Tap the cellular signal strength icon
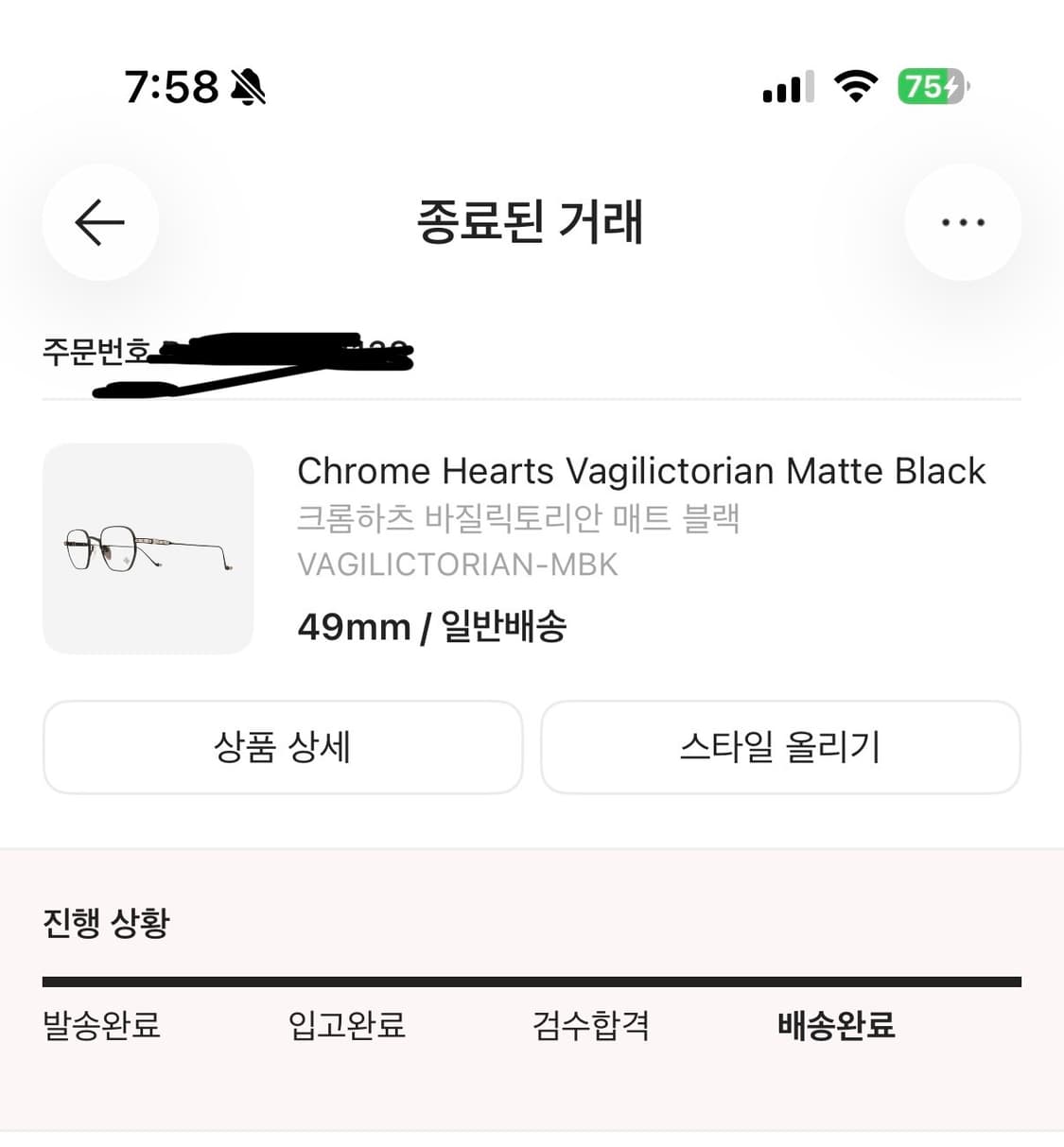 pyautogui.click(x=786, y=87)
